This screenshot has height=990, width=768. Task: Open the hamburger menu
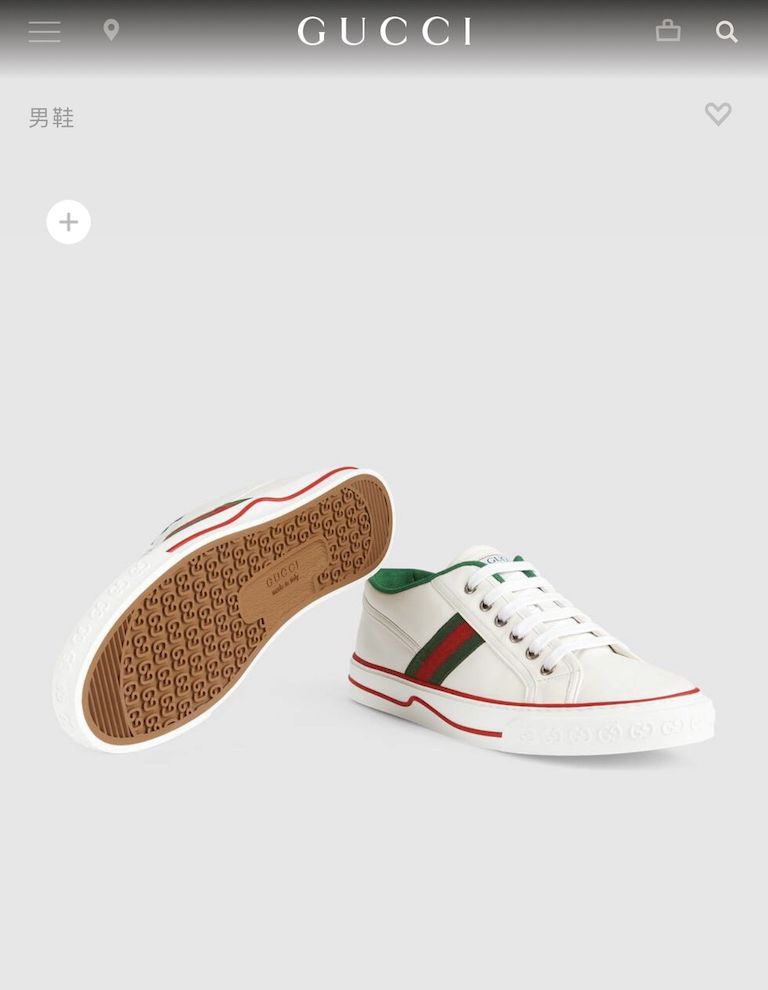click(x=44, y=32)
